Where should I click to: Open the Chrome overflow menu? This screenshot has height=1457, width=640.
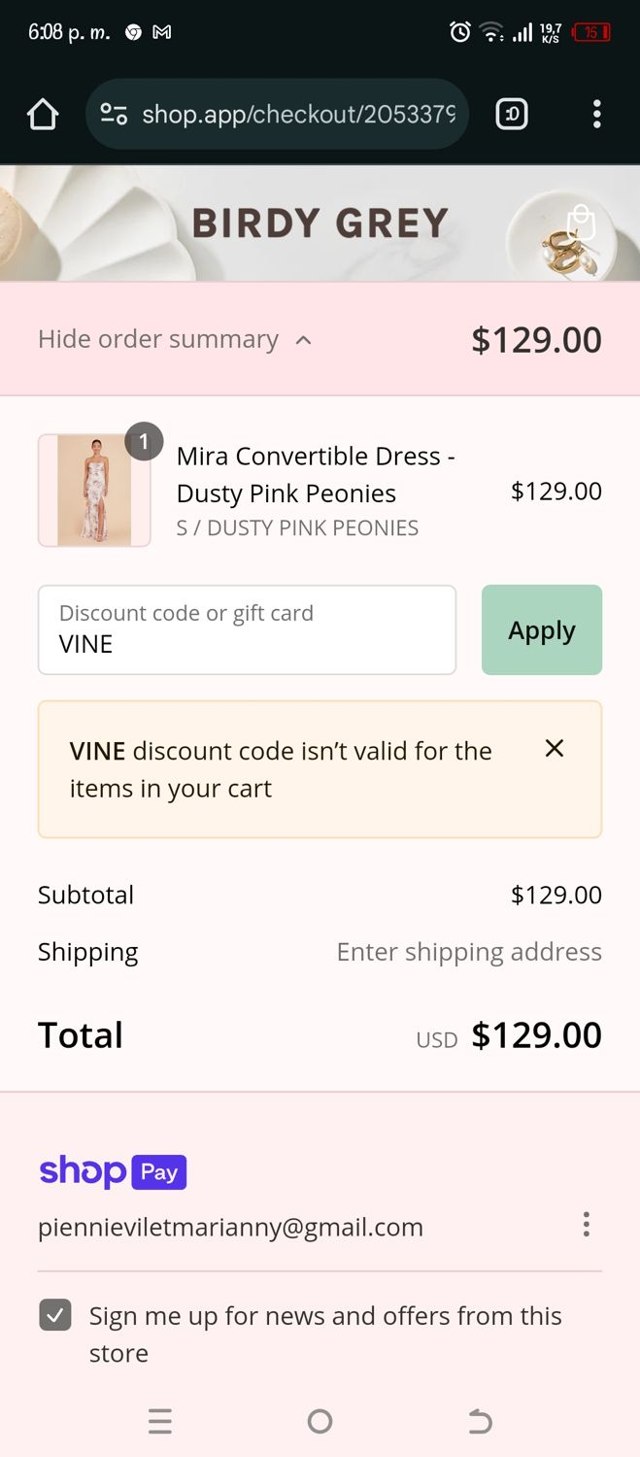pos(597,115)
